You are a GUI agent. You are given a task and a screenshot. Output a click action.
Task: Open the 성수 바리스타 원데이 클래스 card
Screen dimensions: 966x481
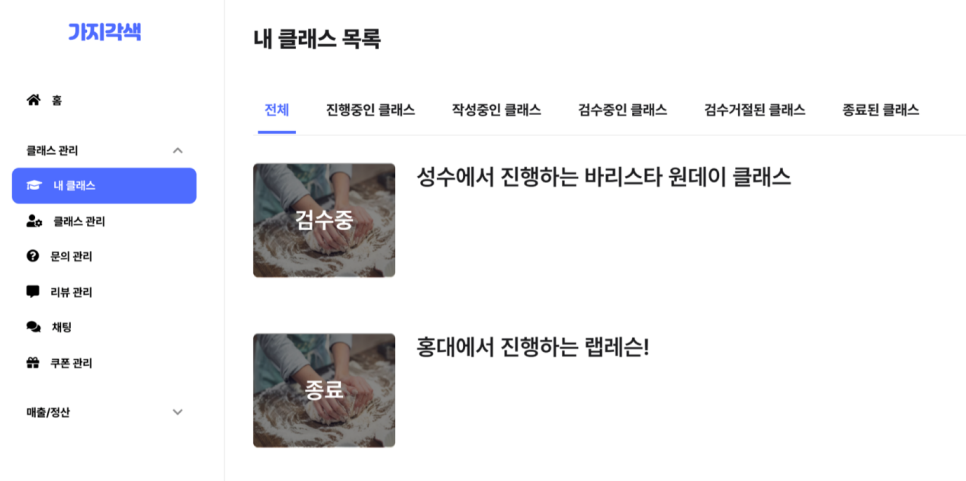[603, 177]
